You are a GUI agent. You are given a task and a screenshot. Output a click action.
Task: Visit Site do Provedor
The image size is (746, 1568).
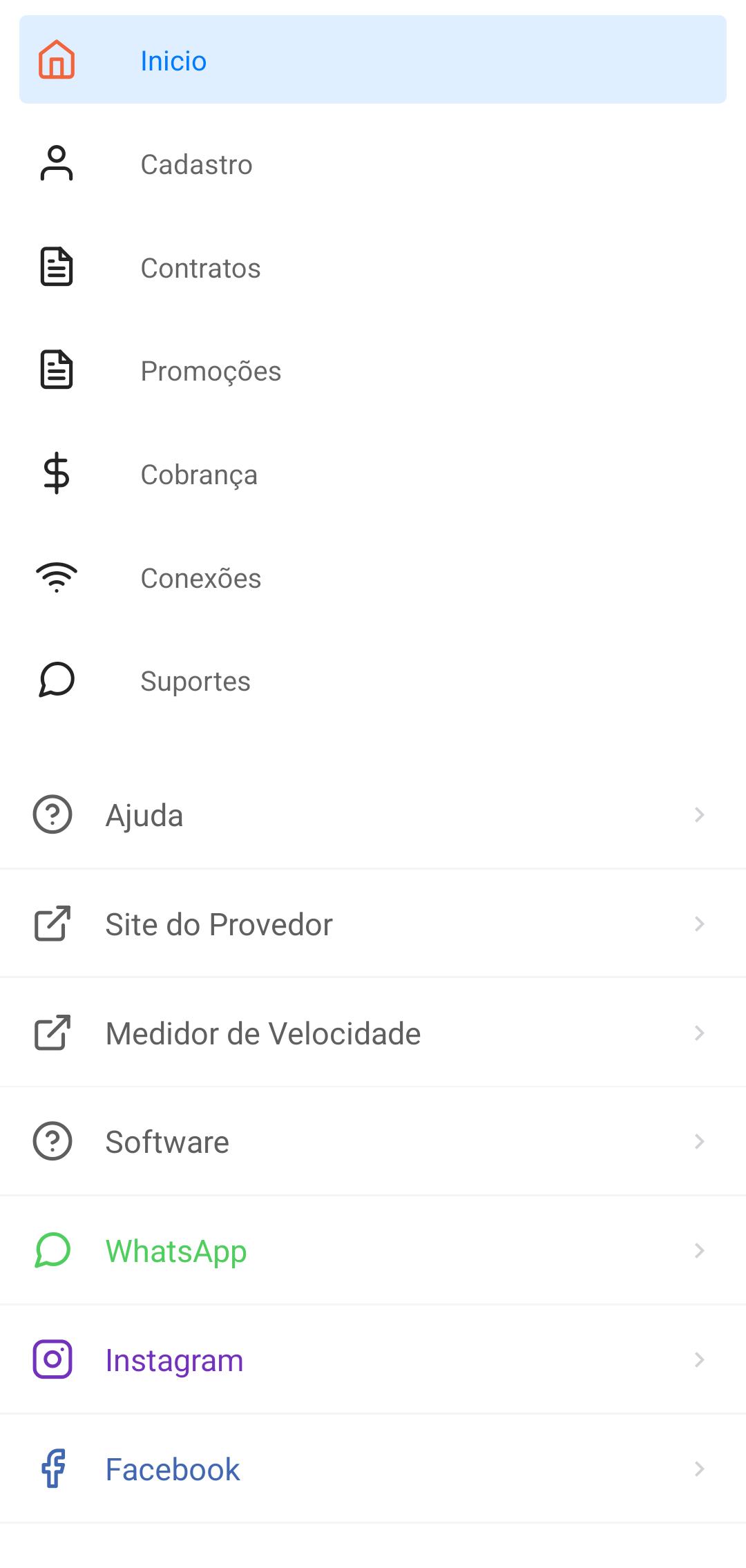[373, 924]
